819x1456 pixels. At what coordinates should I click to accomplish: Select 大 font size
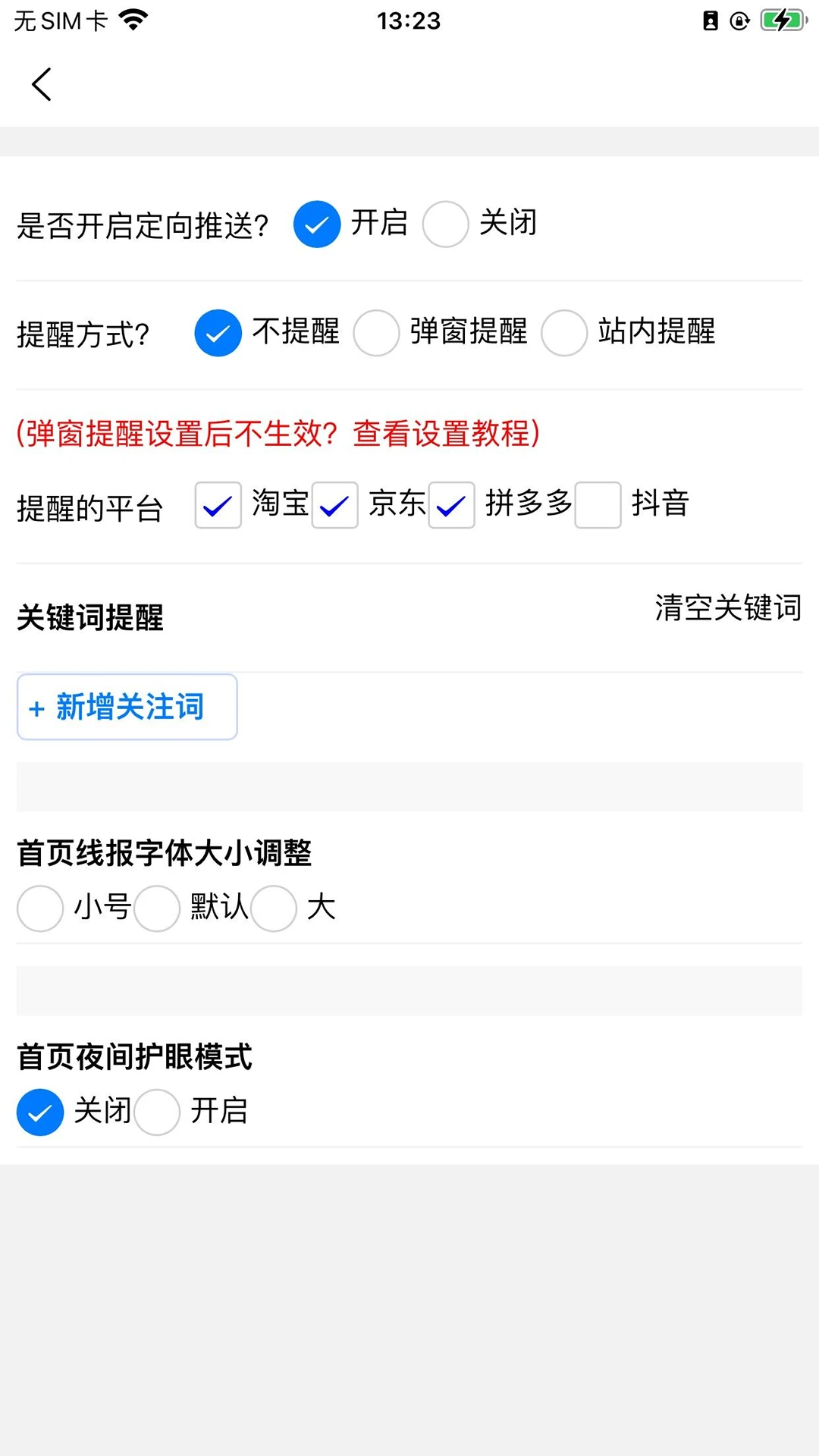tap(274, 908)
